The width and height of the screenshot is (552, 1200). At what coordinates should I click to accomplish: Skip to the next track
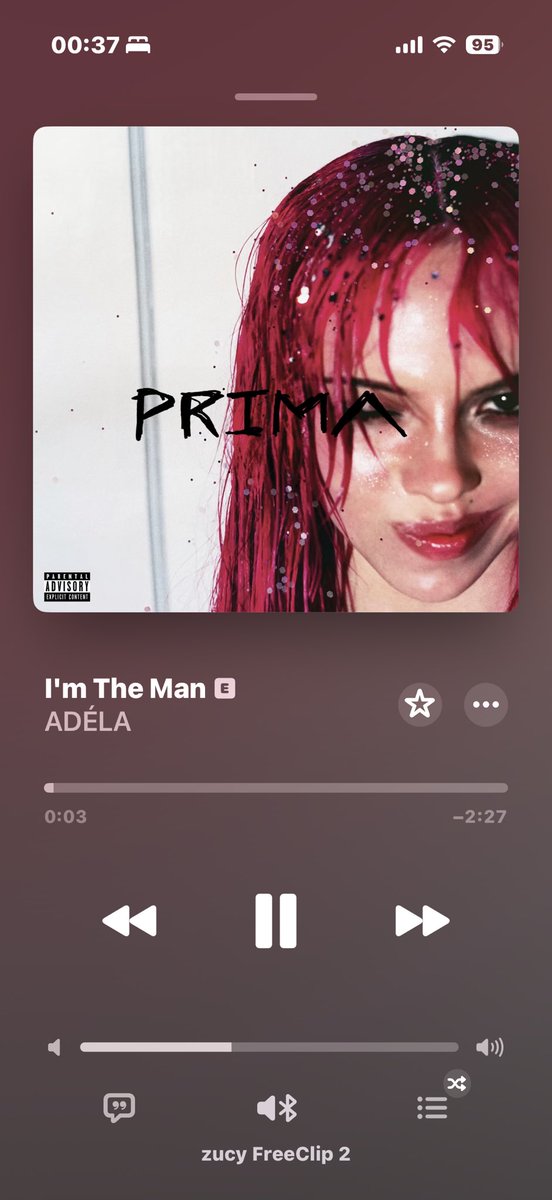coord(422,921)
